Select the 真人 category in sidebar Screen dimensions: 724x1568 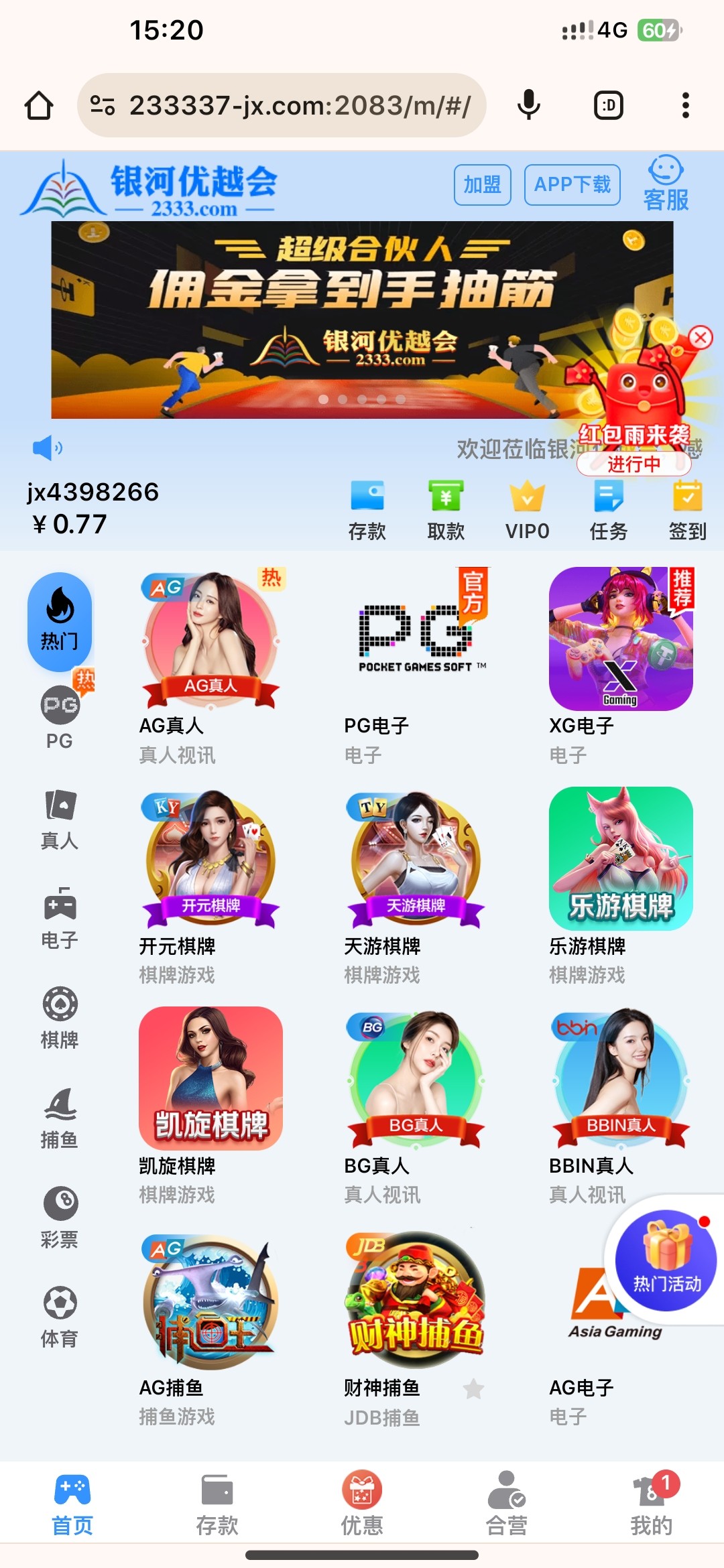pyautogui.click(x=60, y=820)
